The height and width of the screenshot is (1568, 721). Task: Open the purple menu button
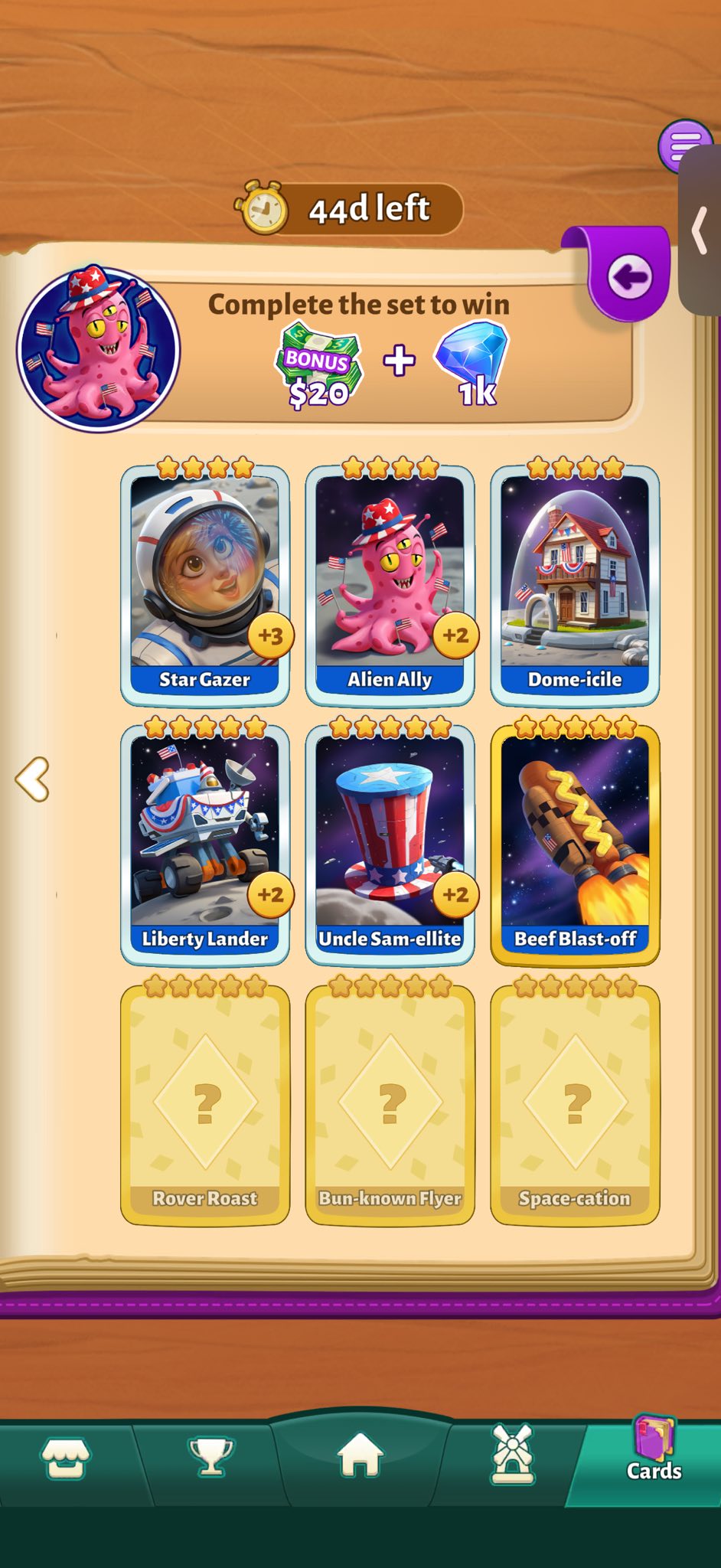pyautogui.click(x=683, y=142)
